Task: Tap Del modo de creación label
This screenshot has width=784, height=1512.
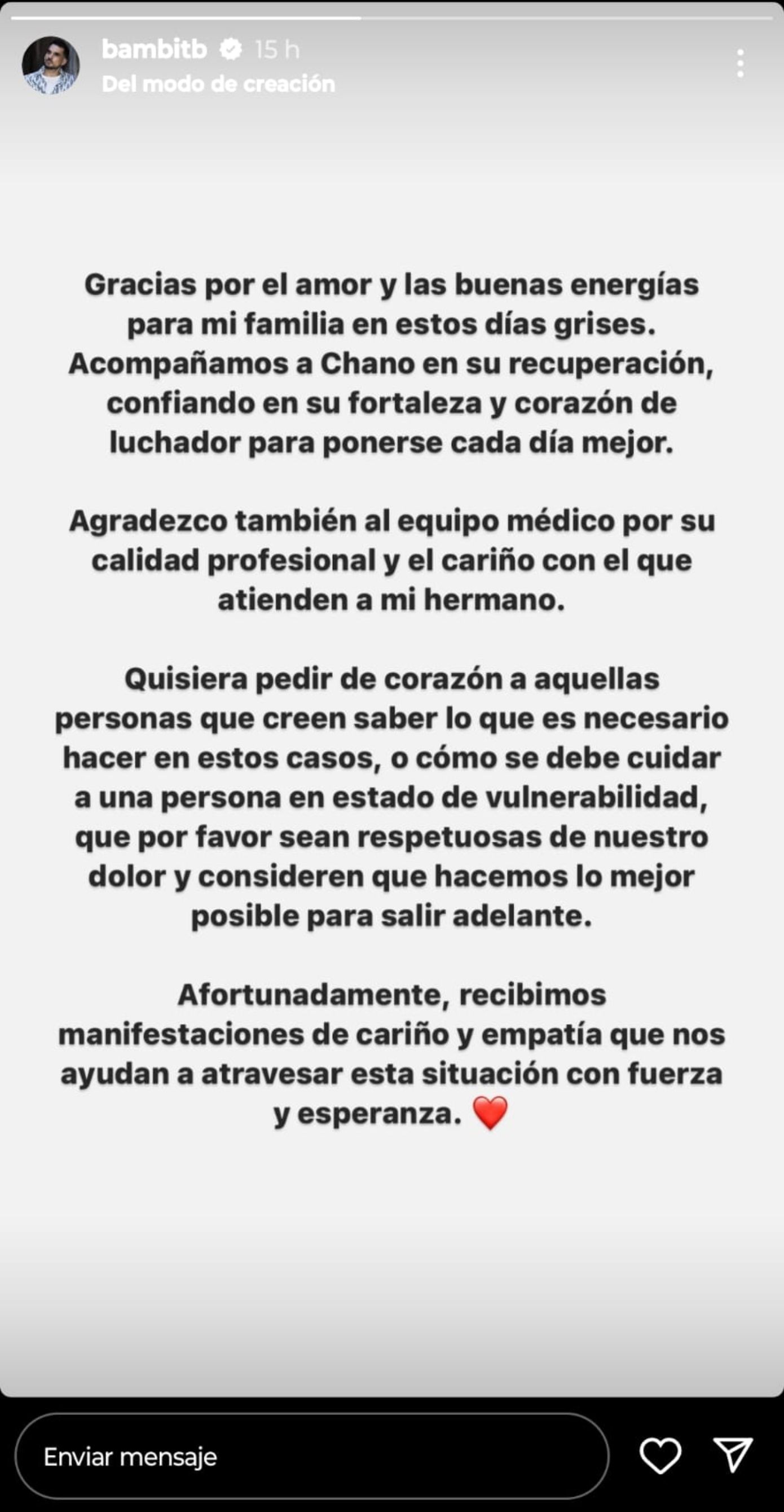Action: 218,84
